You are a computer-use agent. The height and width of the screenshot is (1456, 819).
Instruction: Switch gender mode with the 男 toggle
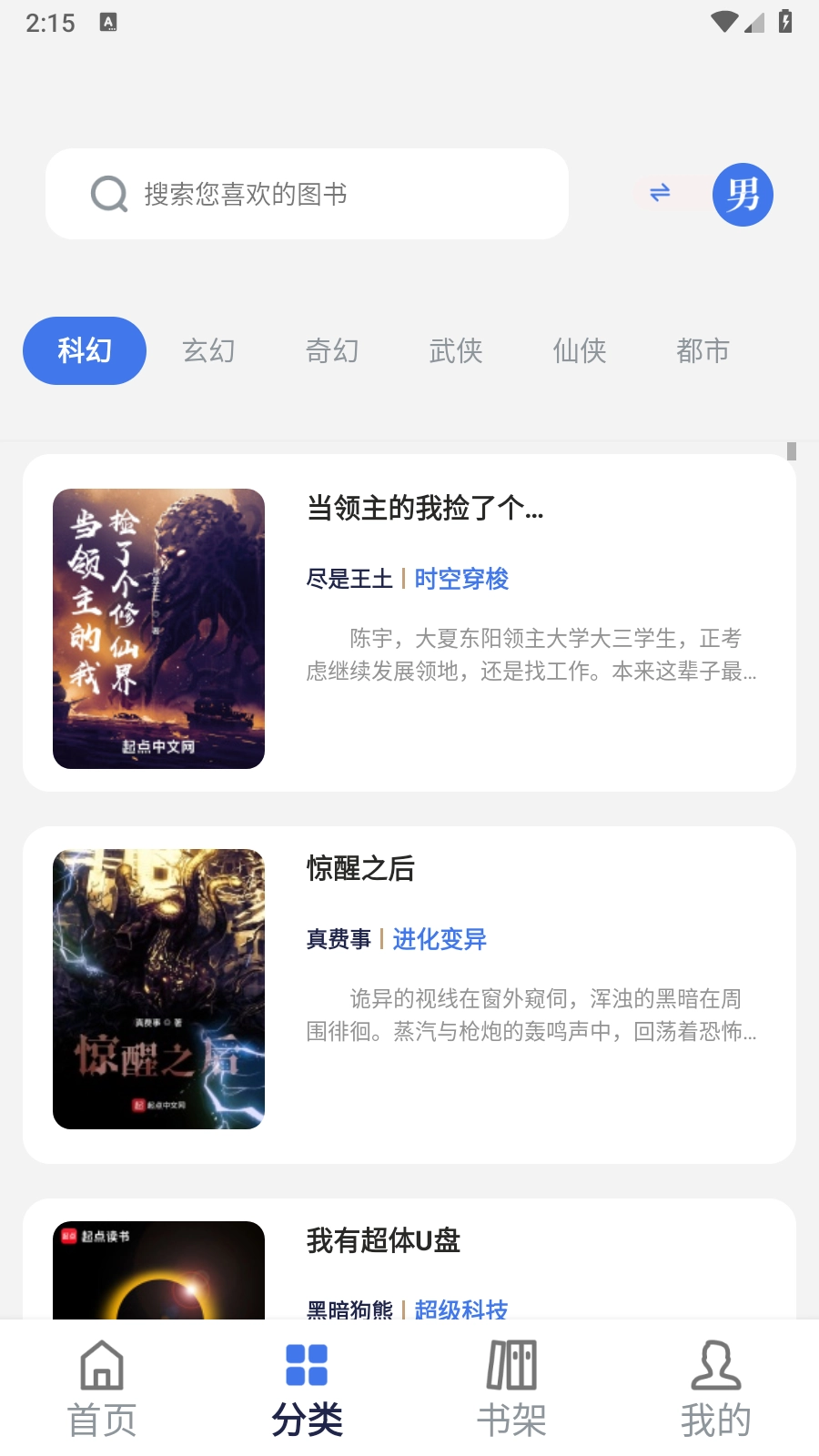(742, 194)
